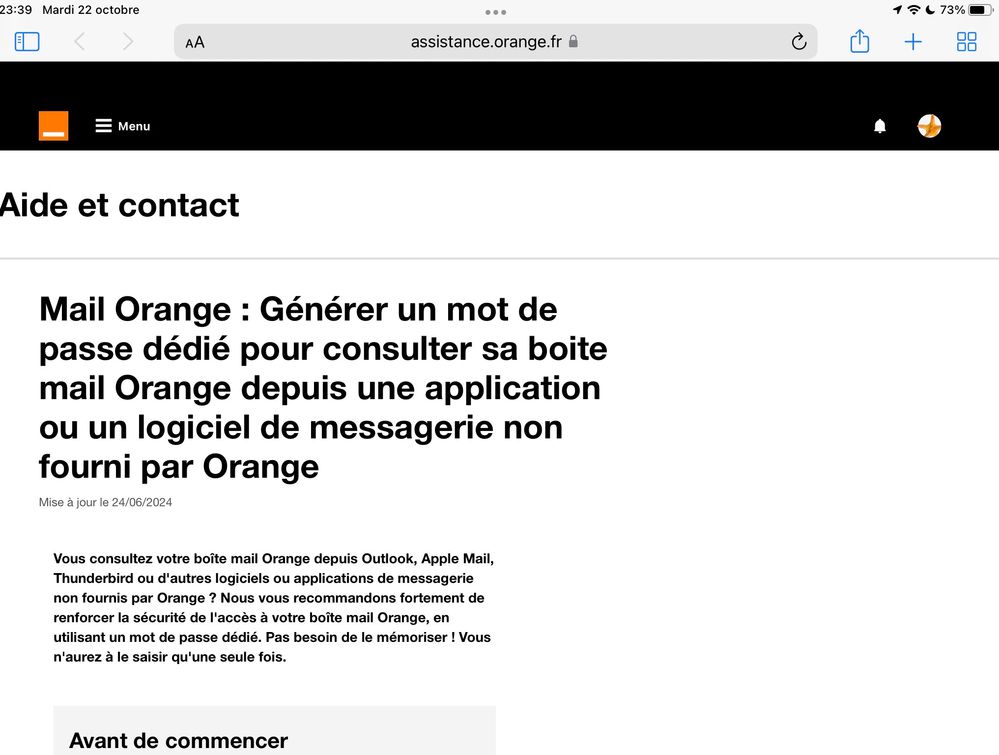999x755 pixels.
Task: Reload the current page
Action: coord(798,42)
